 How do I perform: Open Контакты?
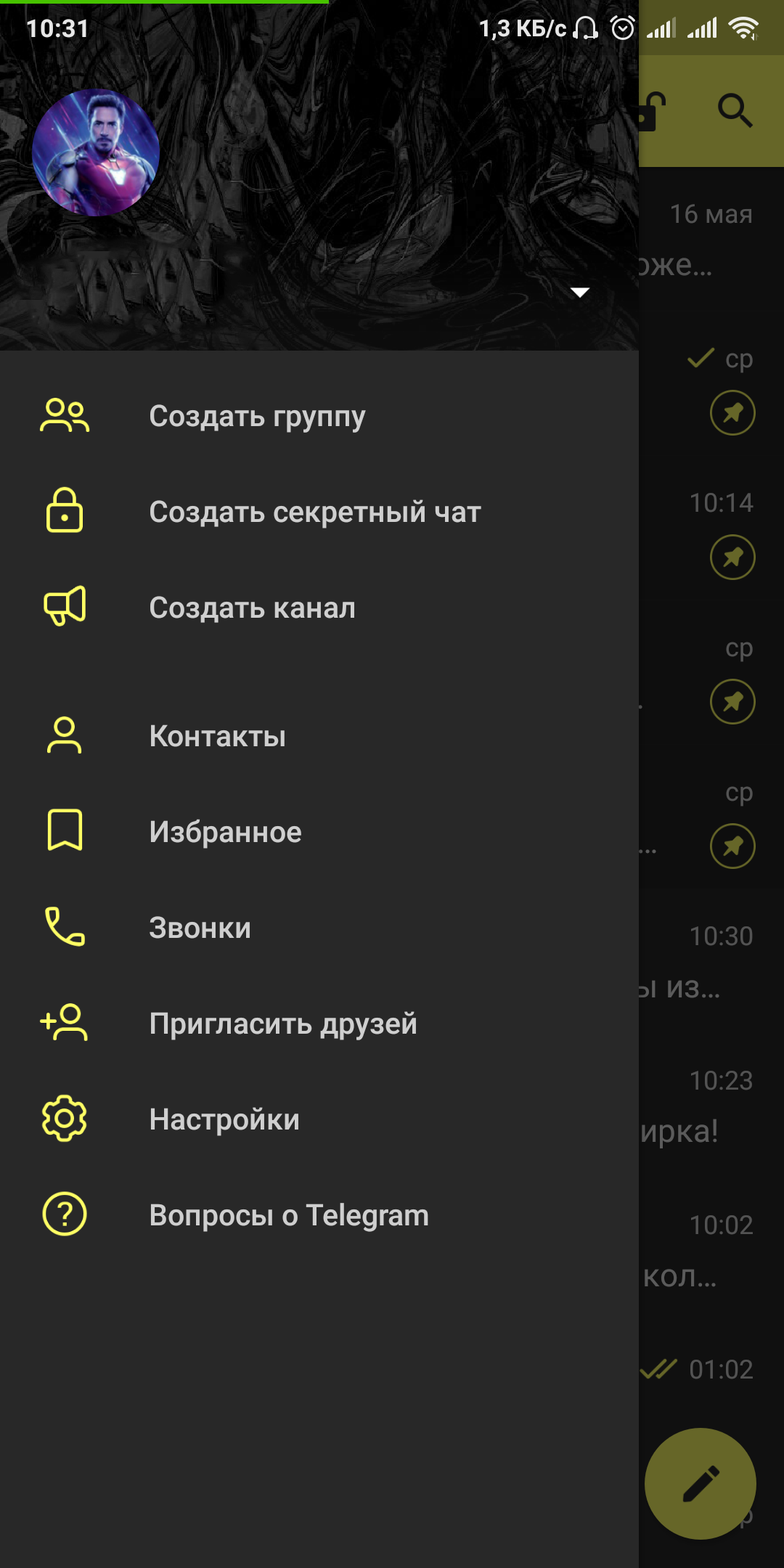[x=319, y=736]
